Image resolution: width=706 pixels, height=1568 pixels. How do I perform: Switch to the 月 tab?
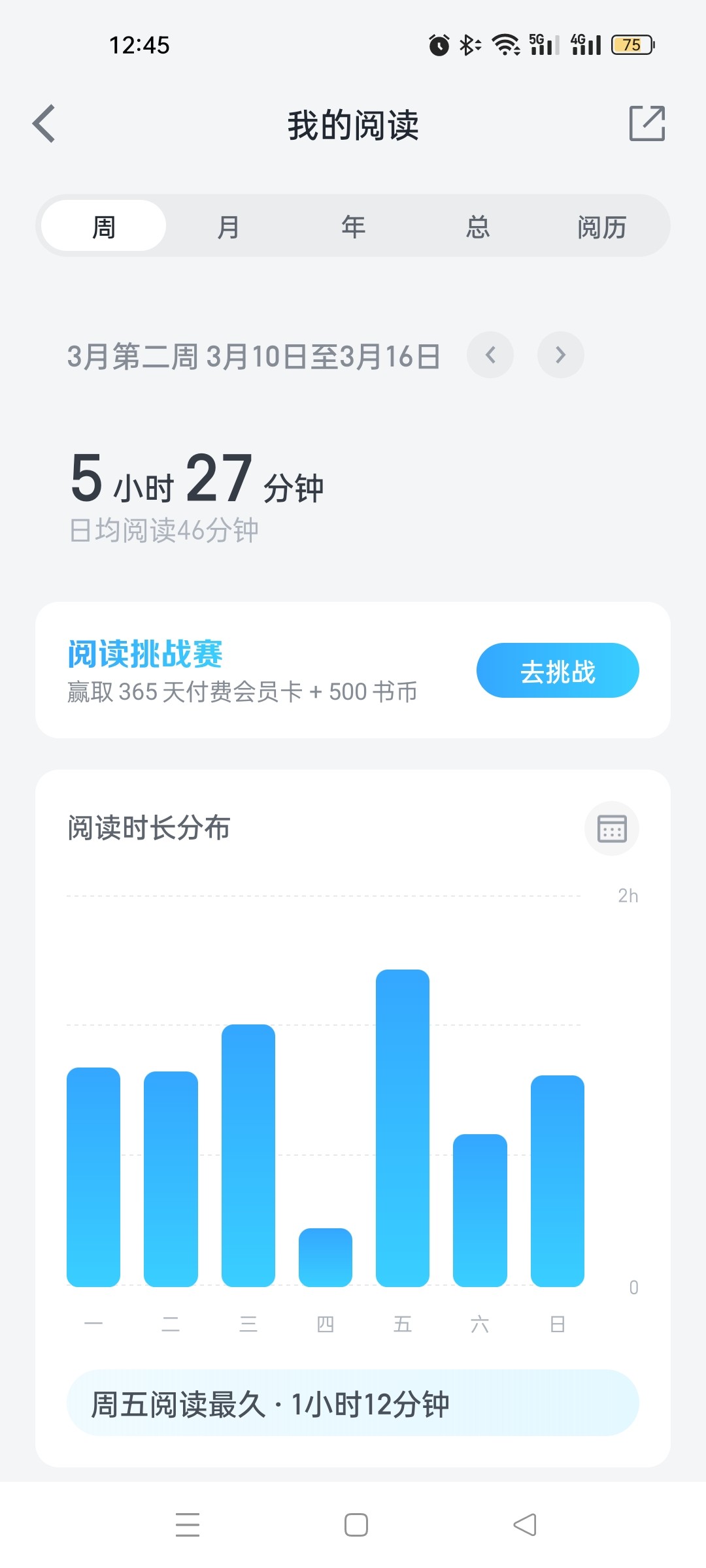(228, 226)
